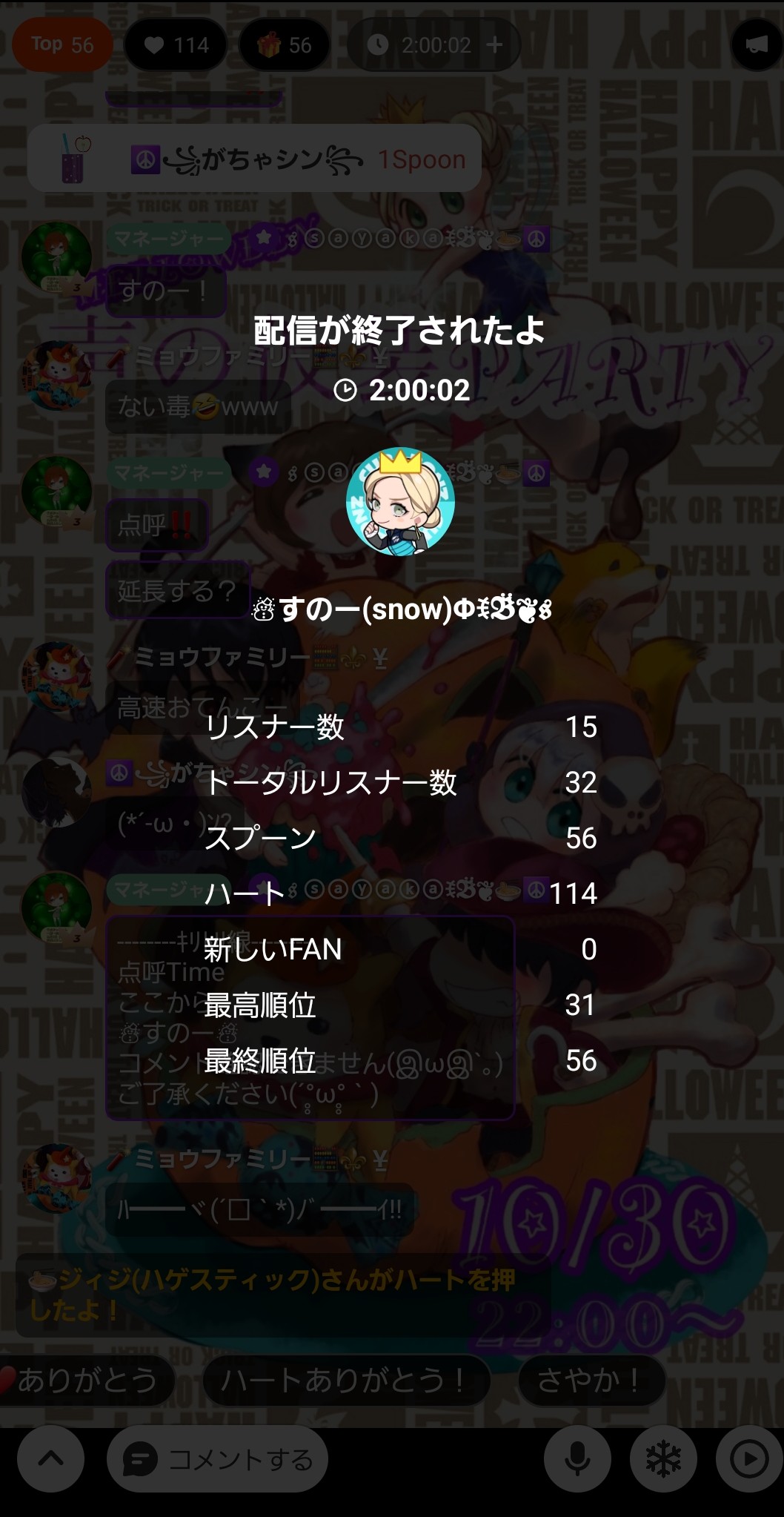The width and height of the screenshot is (784, 1517).
Task: Open the 114 hearts counter chip
Action: coord(176,45)
